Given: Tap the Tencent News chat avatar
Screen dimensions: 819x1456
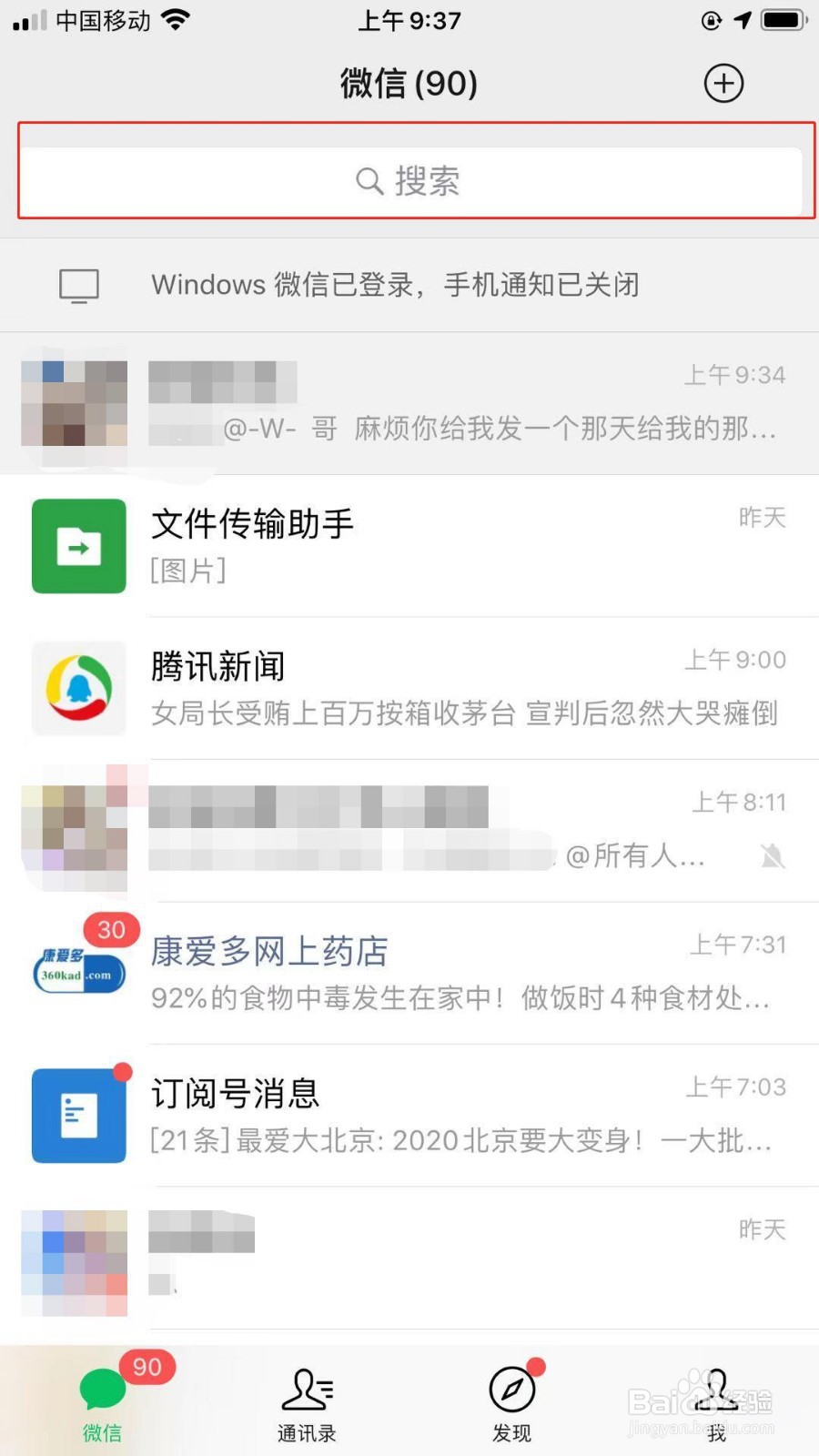Looking at the screenshot, I should point(78,689).
